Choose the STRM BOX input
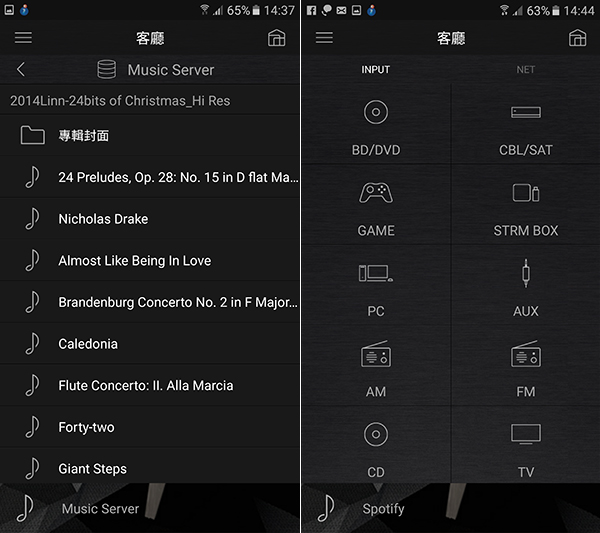Image resolution: width=600 pixels, height=533 pixels. coord(525,208)
